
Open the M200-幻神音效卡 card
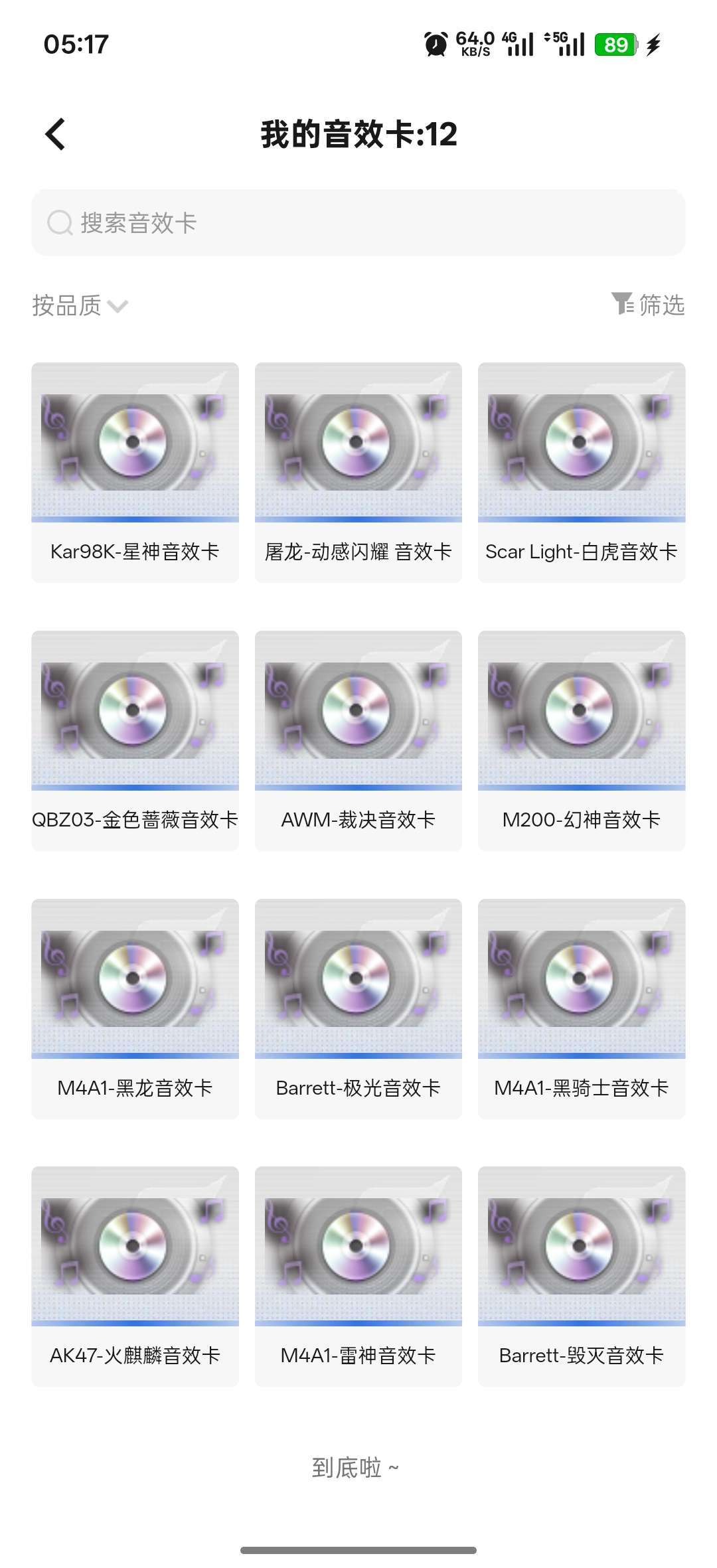tap(582, 740)
